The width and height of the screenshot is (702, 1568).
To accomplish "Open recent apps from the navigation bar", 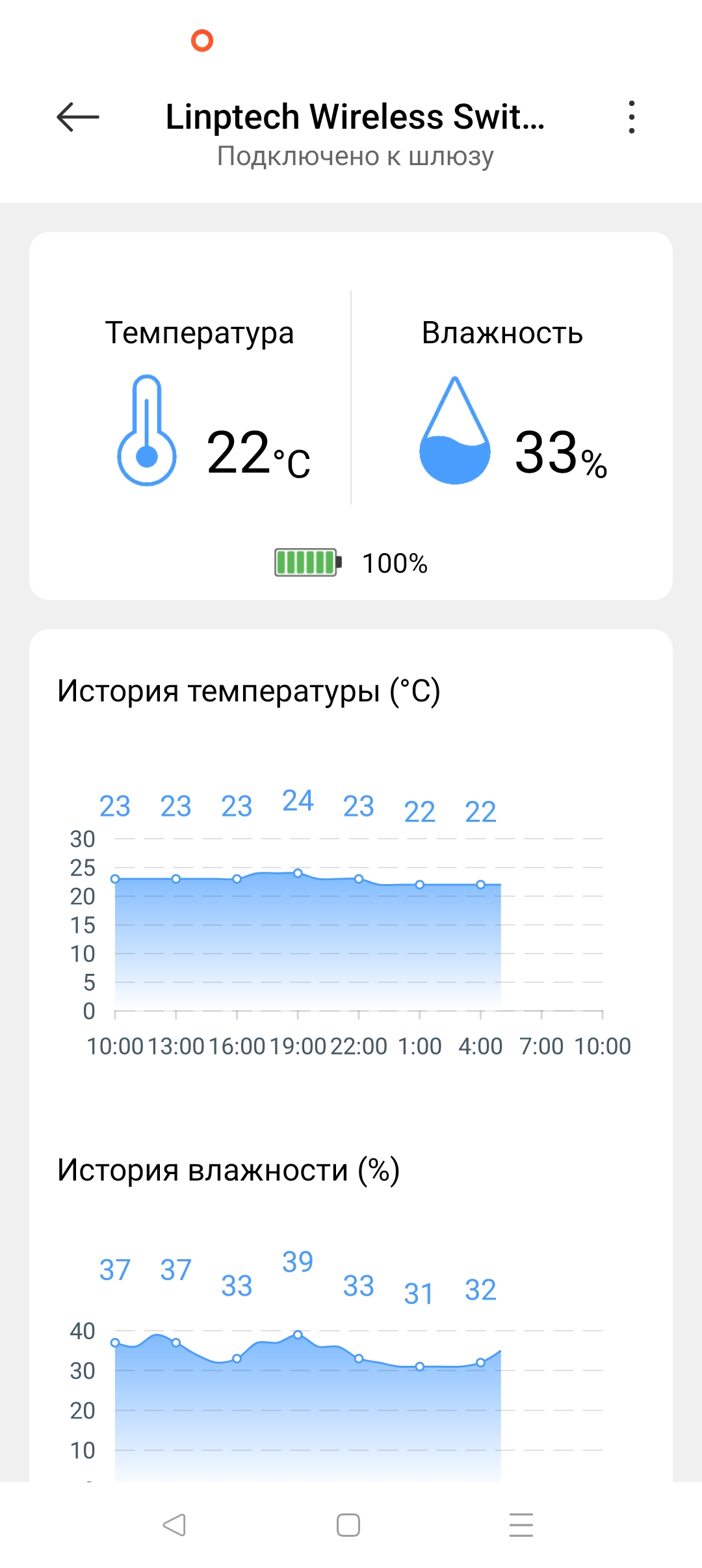I will click(521, 1525).
